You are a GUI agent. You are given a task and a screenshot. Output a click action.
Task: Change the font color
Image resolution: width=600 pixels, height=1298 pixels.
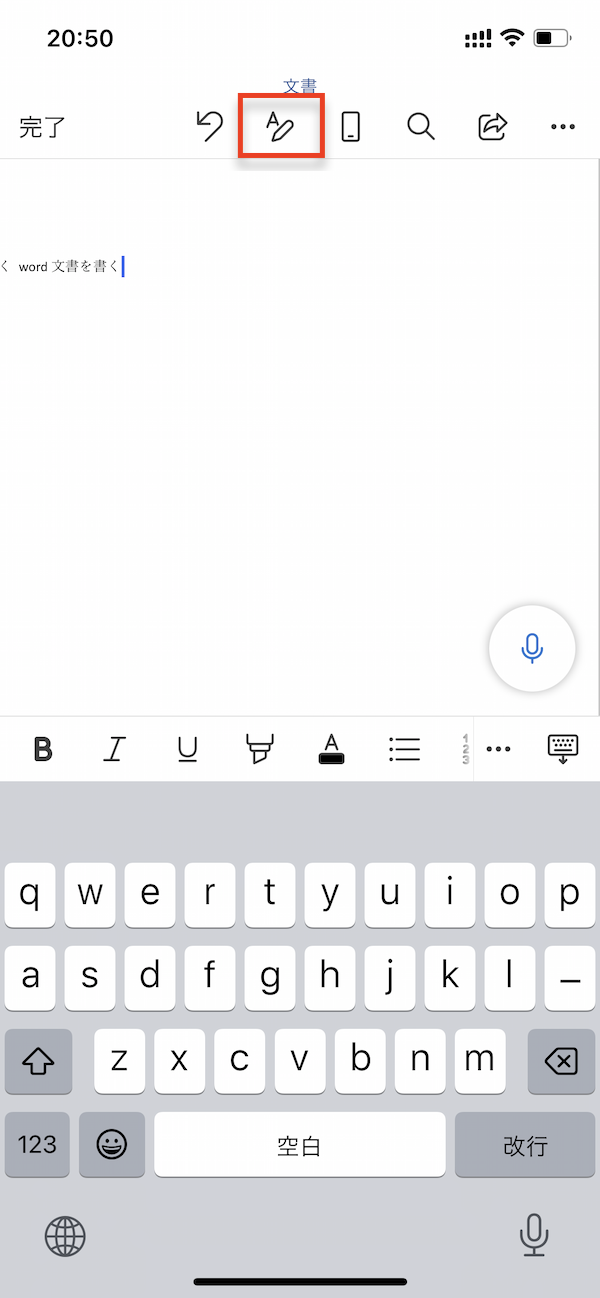pyautogui.click(x=331, y=749)
